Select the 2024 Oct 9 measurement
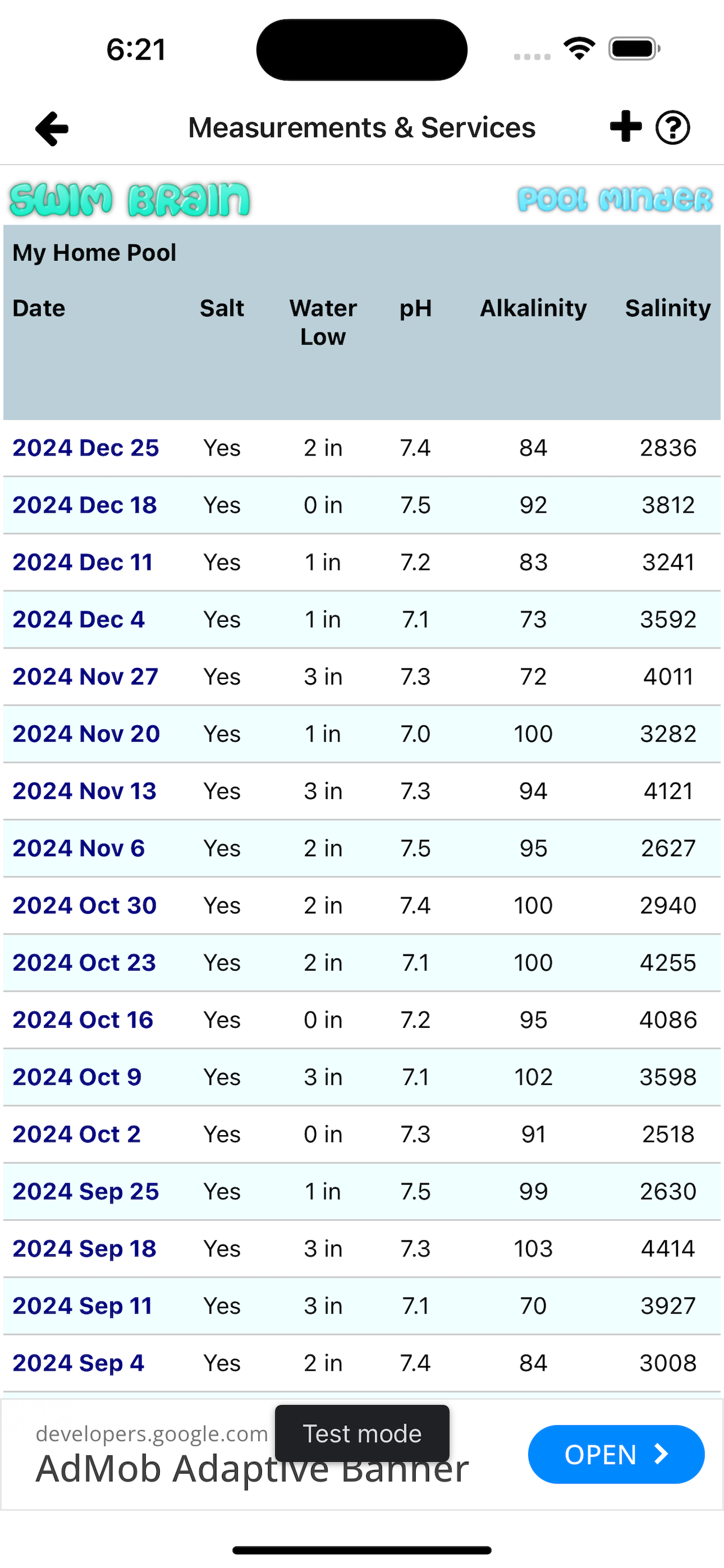Screen dimensions: 724x1568 point(77,1077)
